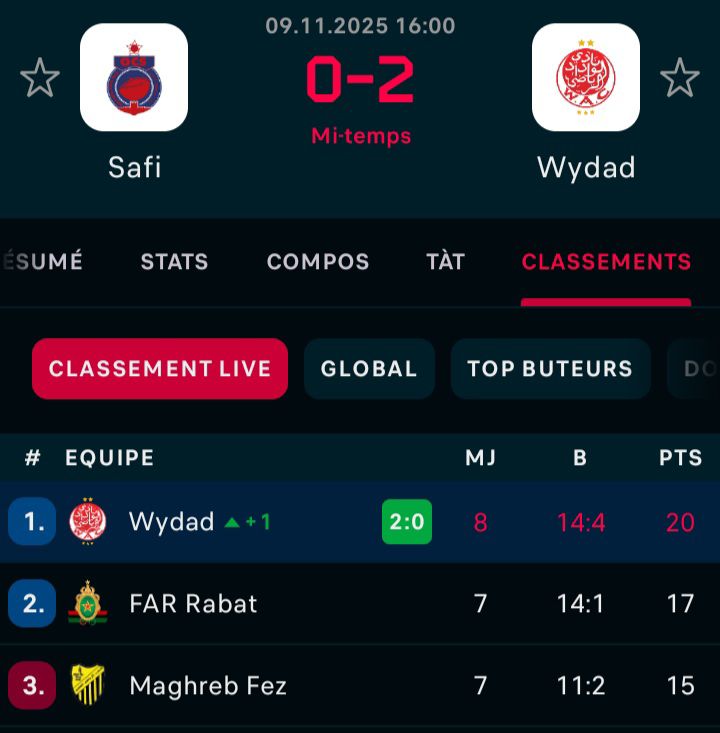
Task: Favorite the Safi team with its star
Action: [40, 78]
